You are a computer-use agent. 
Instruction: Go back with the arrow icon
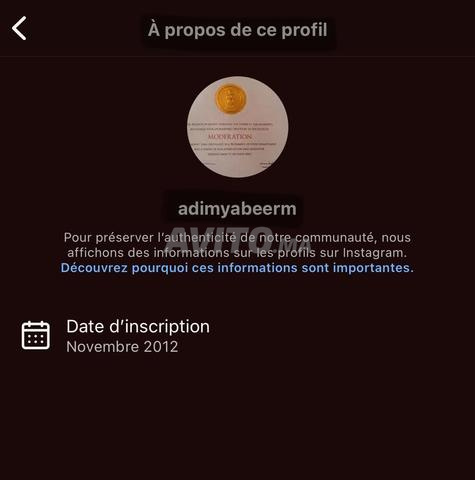[19, 29]
